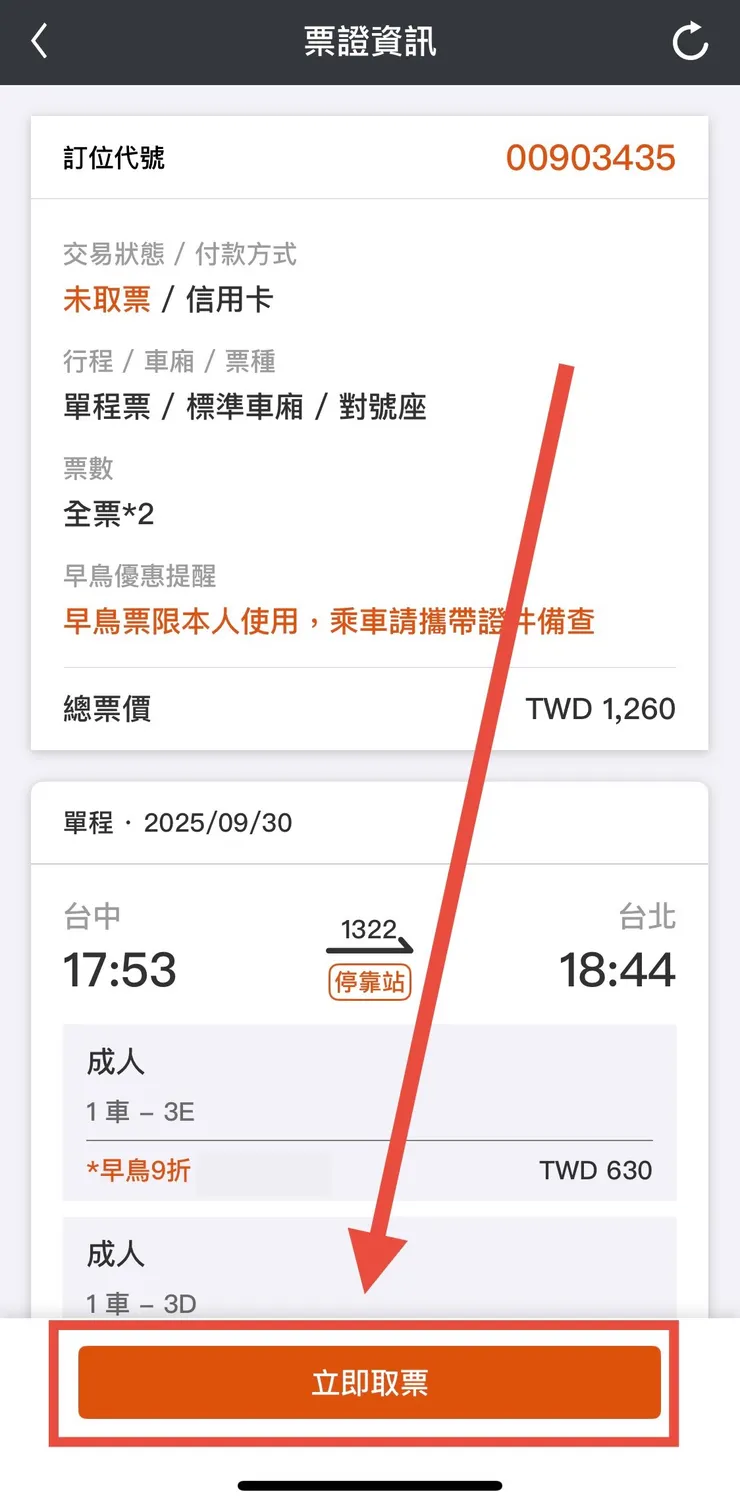
Task: Select arrival time 18:44
Action: click(x=618, y=968)
